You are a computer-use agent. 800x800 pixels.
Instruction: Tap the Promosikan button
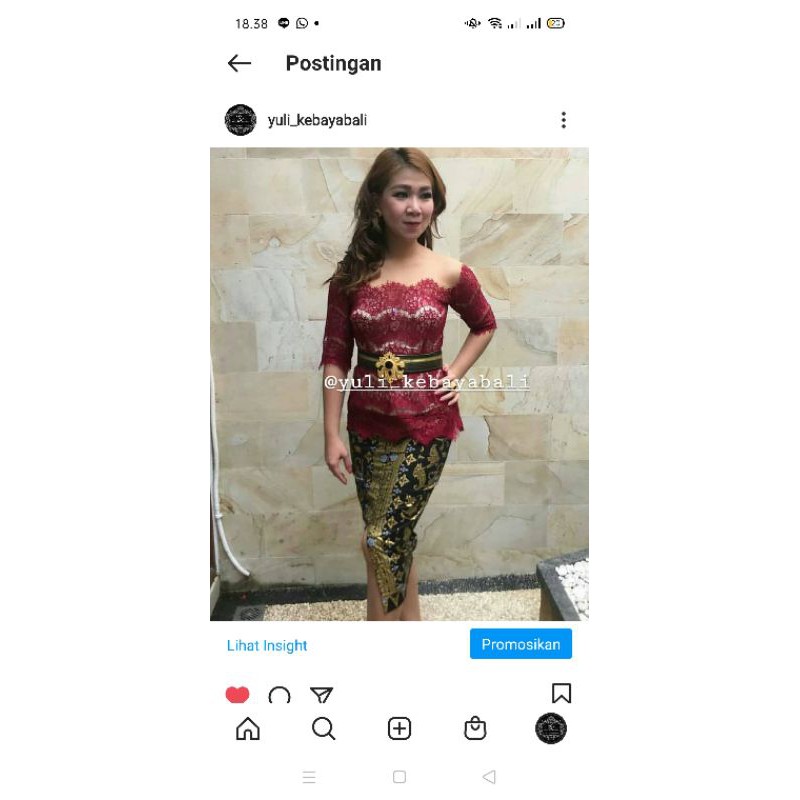coord(520,644)
